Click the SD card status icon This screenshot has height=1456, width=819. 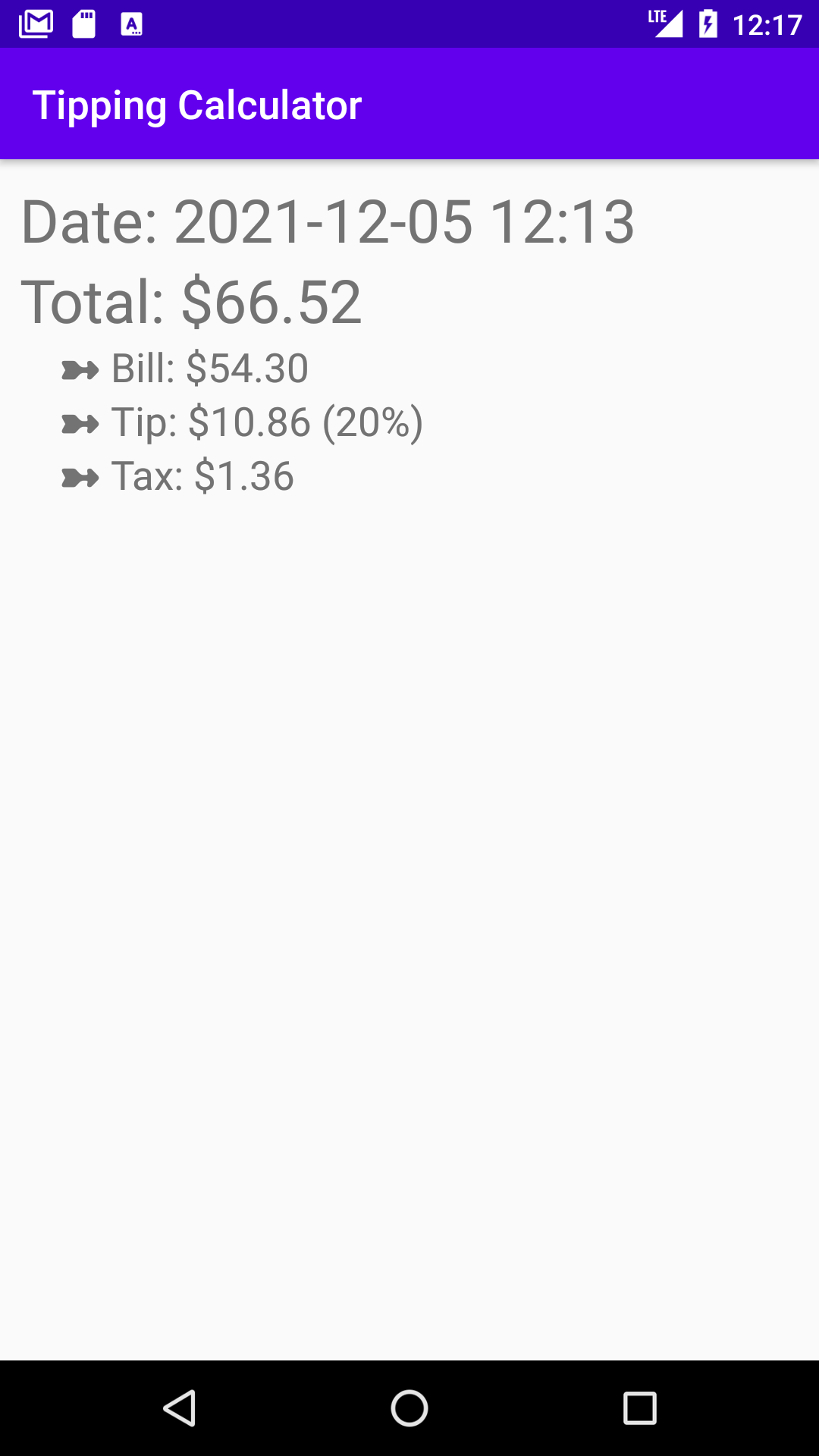point(83,23)
